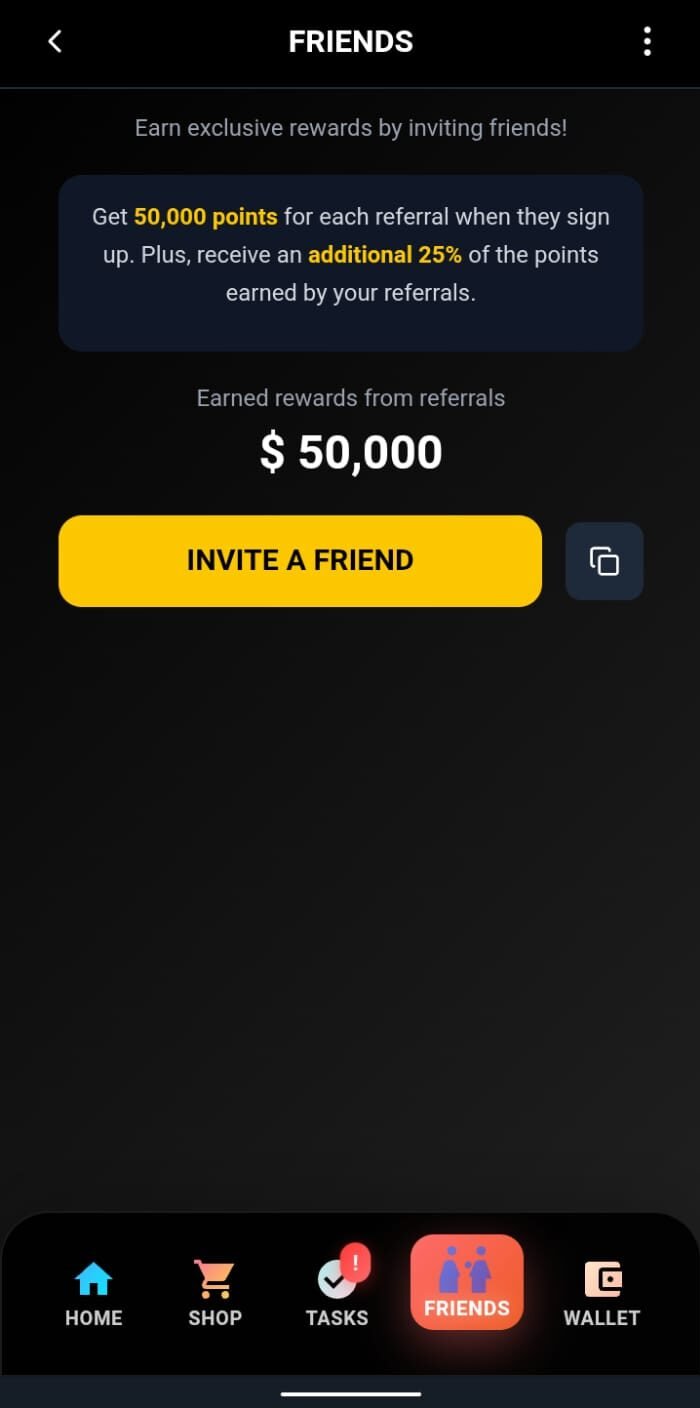Go back using the top arrow
Image resolution: width=700 pixels, height=1408 pixels.
[55, 42]
